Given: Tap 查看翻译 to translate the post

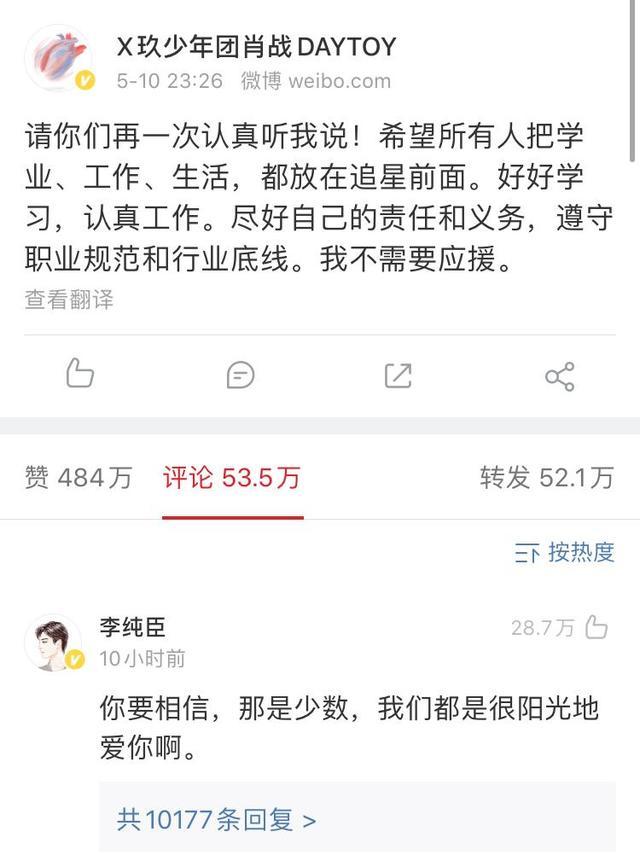Looking at the screenshot, I should (69, 299).
